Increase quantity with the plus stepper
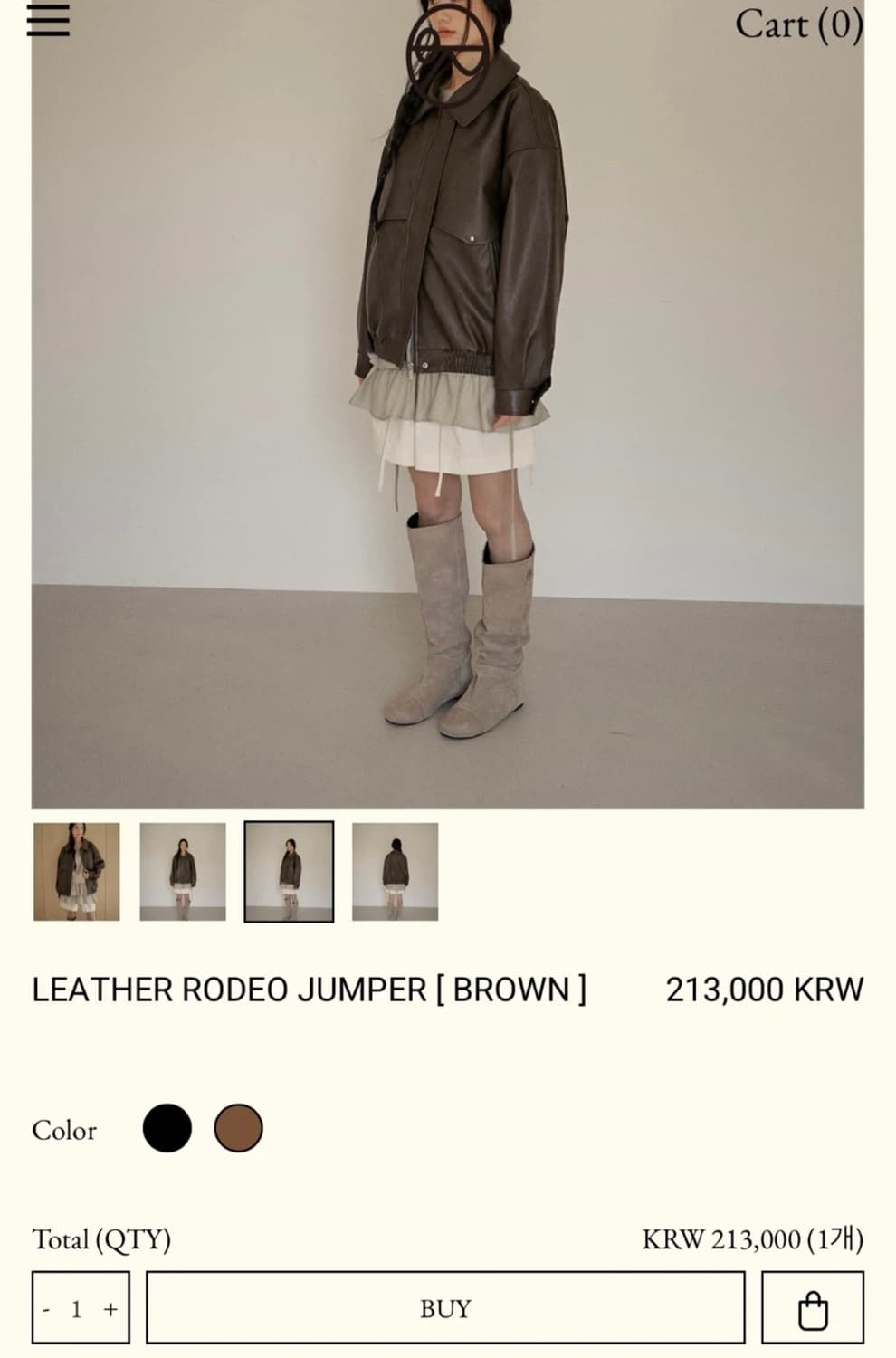This screenshot has width=896, height=1358. tap(110, 1307)
